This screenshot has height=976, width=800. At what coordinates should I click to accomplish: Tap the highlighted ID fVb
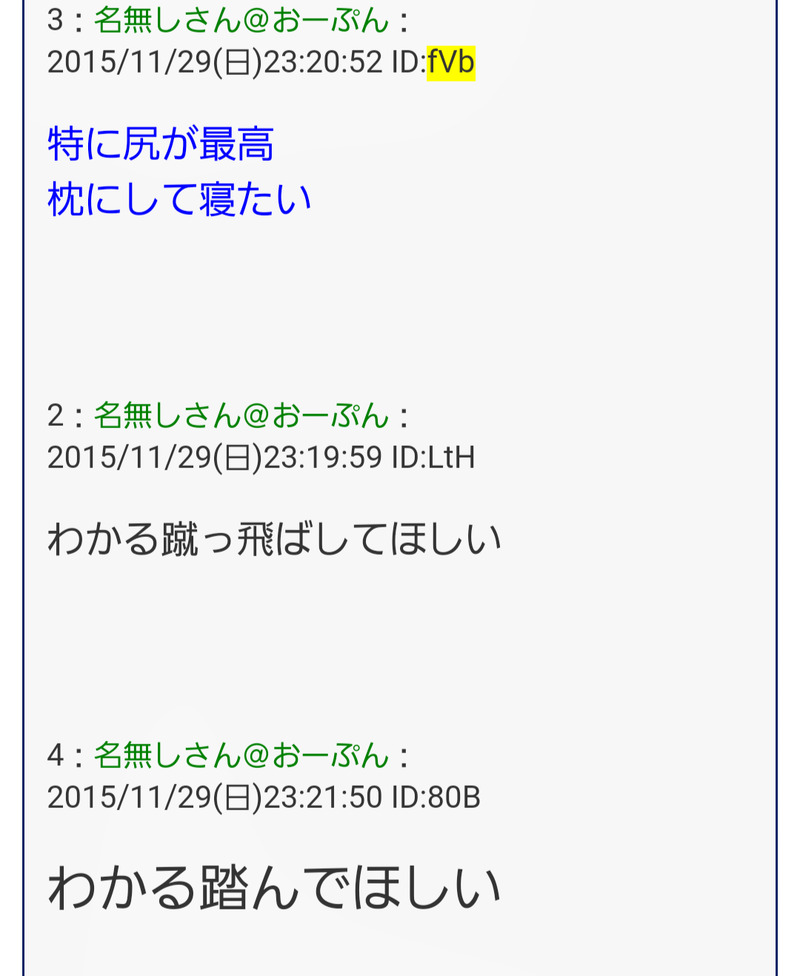(451, 63)
